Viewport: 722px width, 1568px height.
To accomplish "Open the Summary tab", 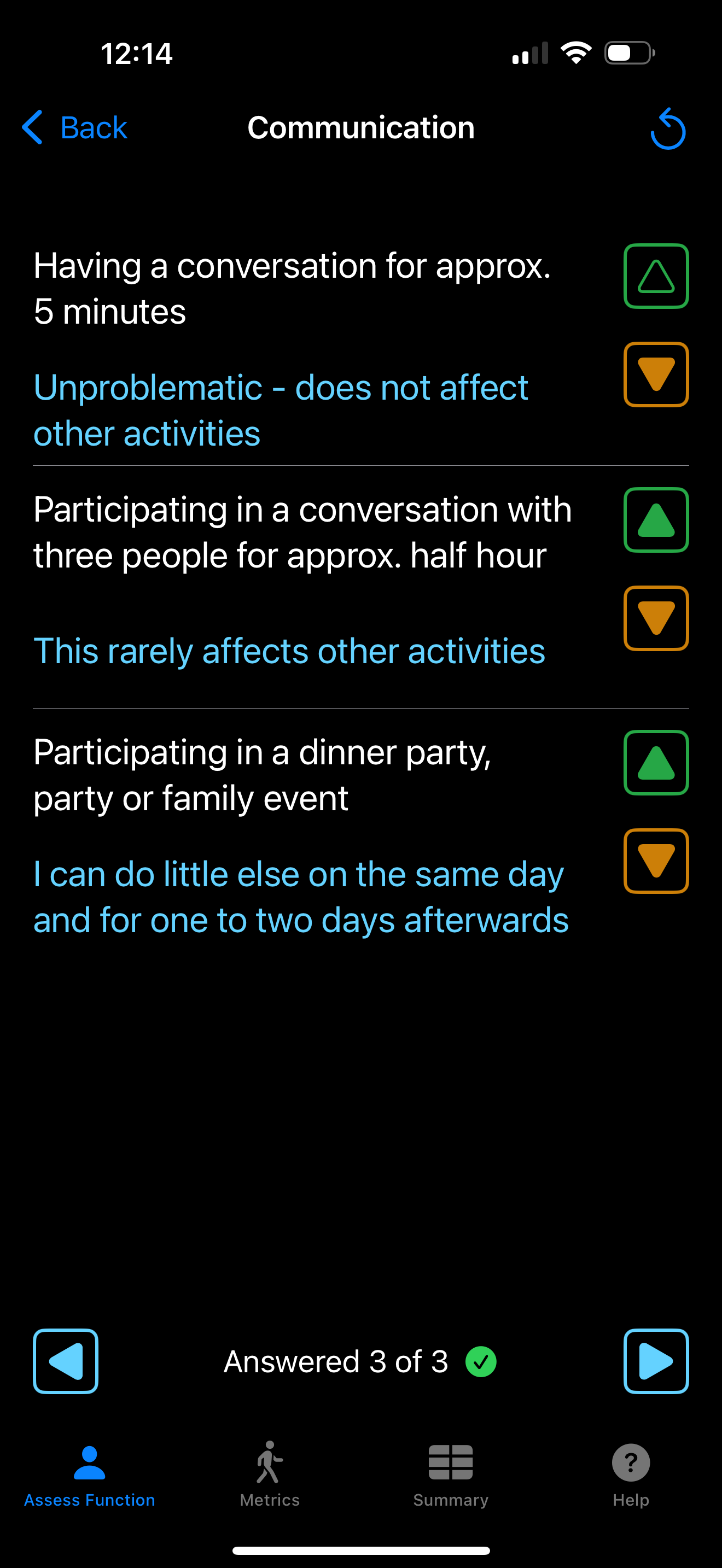I will (450, 1479).
